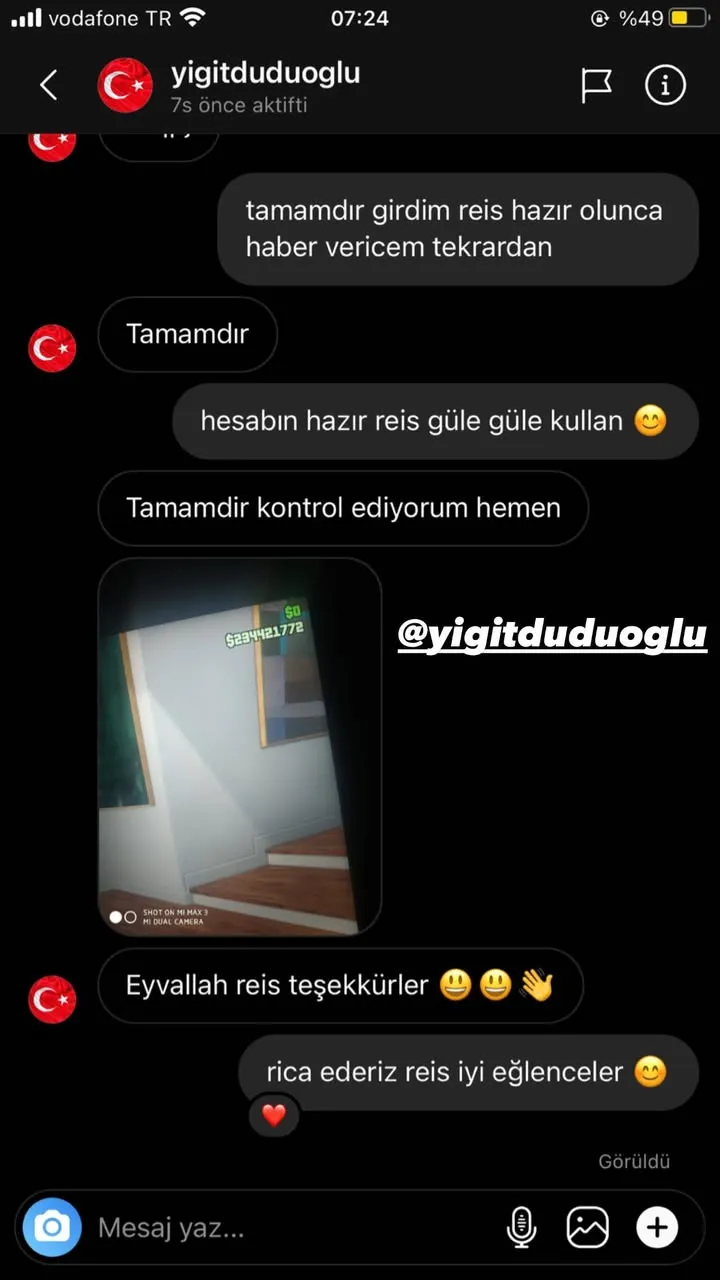The image size is (720, 1280).
Task: Tap the battery indicator in the status bar
Action: tap(688, 17)
